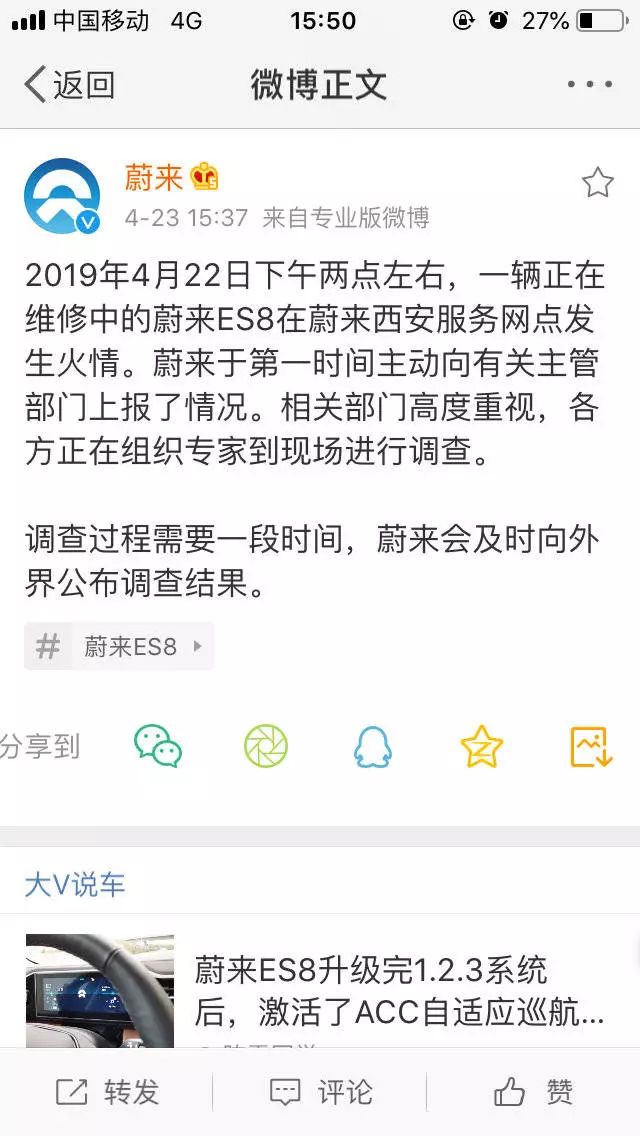The width and height of the screenshot is (640, 1136).
Task: Open comments via the 评论 button
Action: click(320, 1092)
